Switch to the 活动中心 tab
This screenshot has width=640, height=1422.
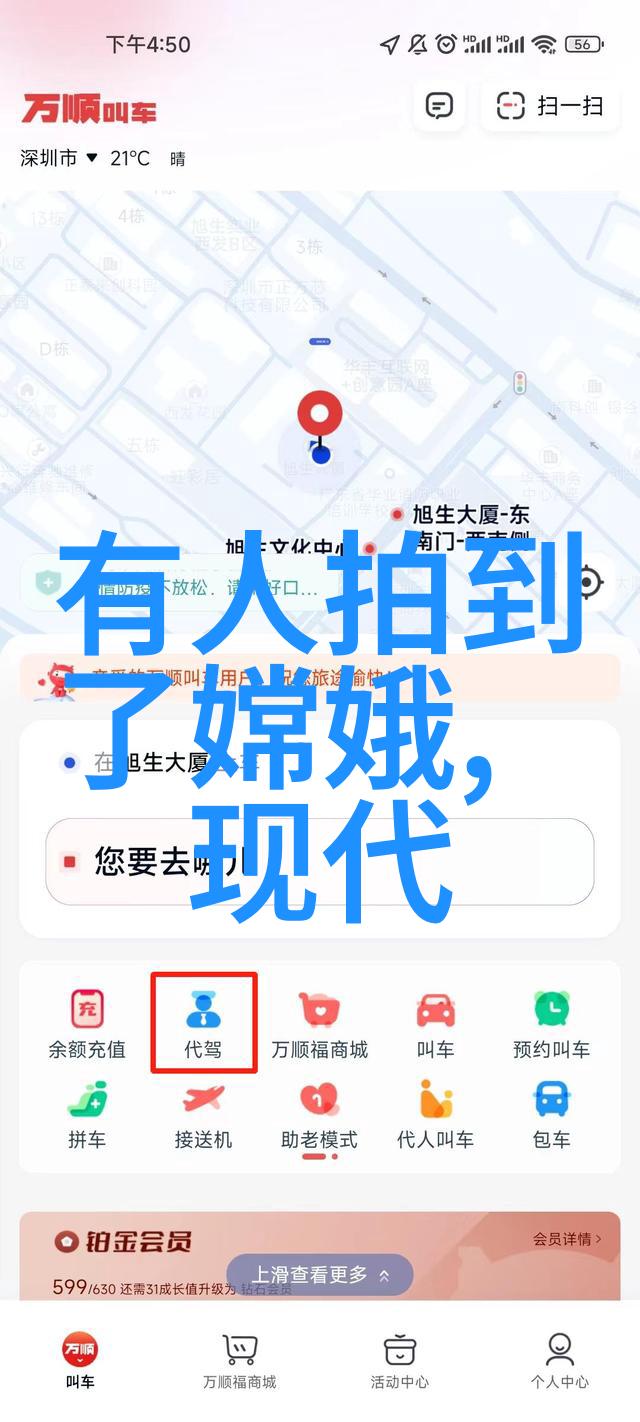tap(399, 1362)
